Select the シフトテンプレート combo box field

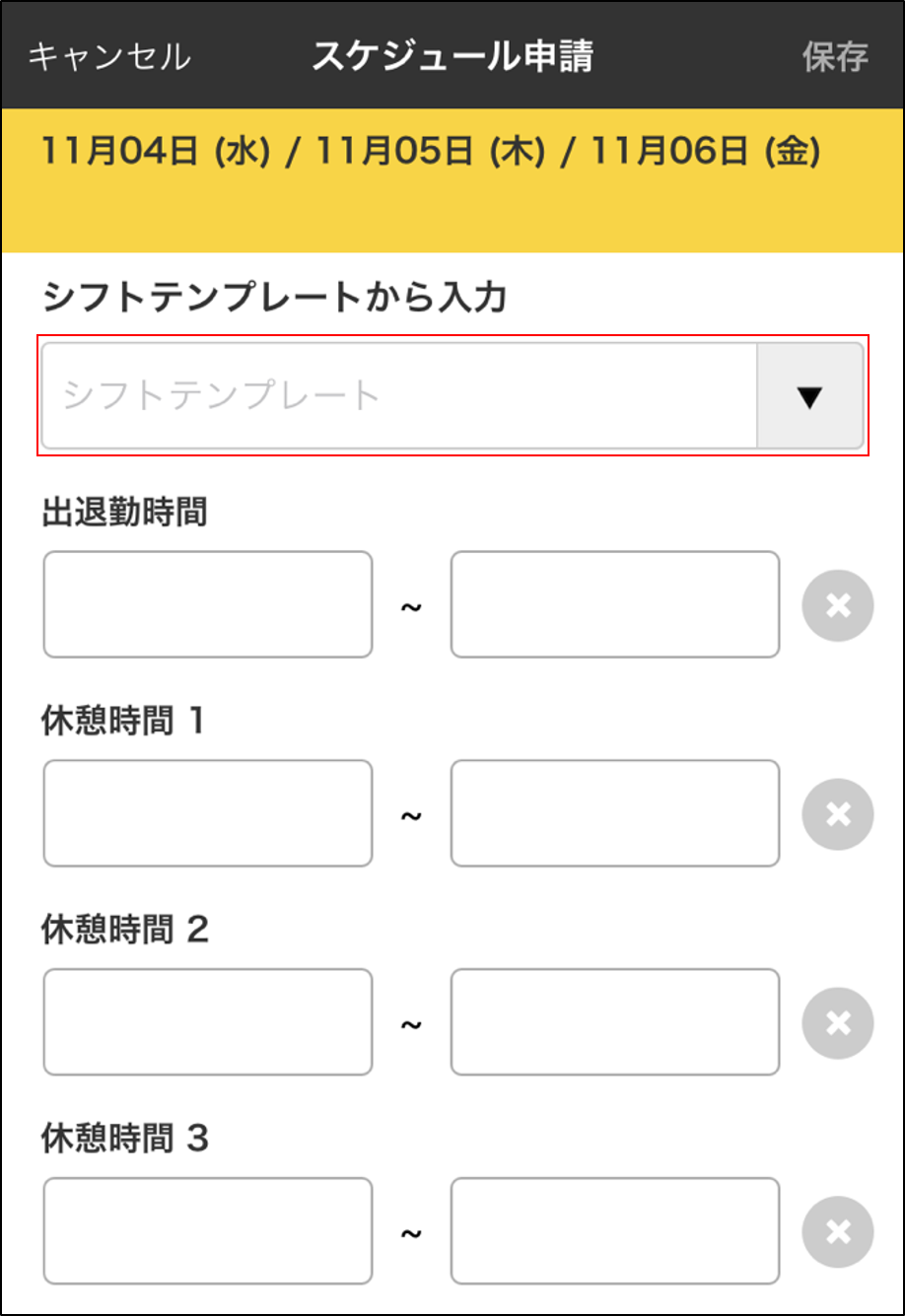click(394, 396)
